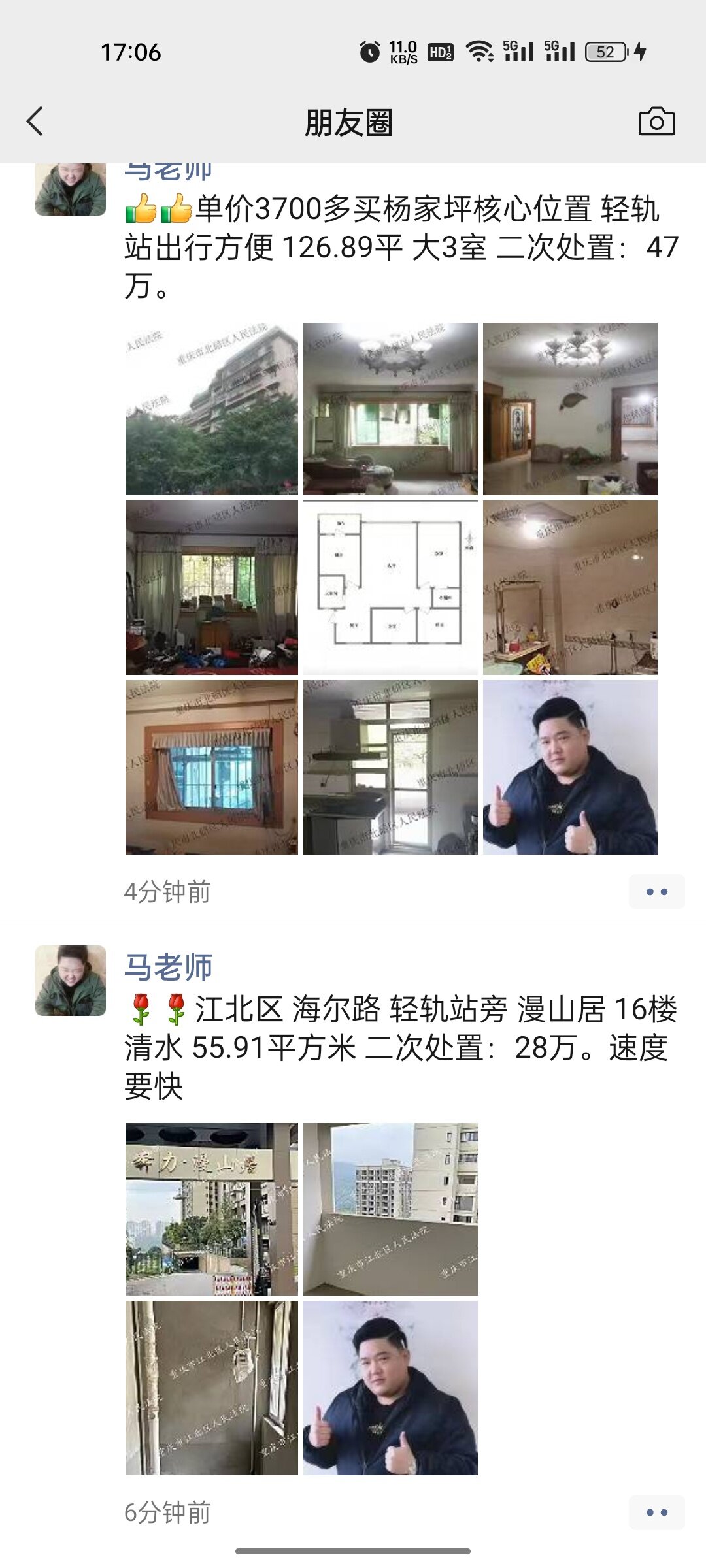Open the living room chandelier window photo
This screenshot has height=1568, width=706.
pos(390,409)
